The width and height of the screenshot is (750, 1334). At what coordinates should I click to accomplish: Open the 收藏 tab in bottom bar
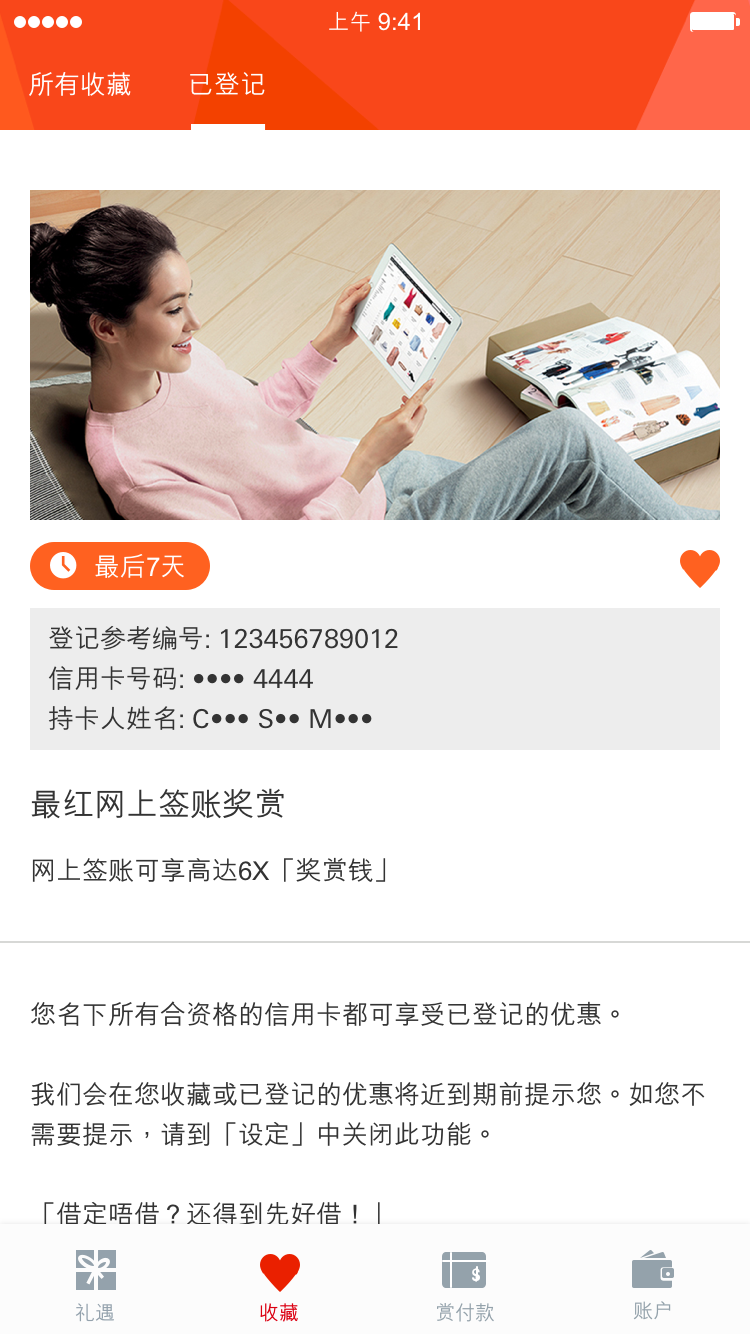(x=279, y=1284)
